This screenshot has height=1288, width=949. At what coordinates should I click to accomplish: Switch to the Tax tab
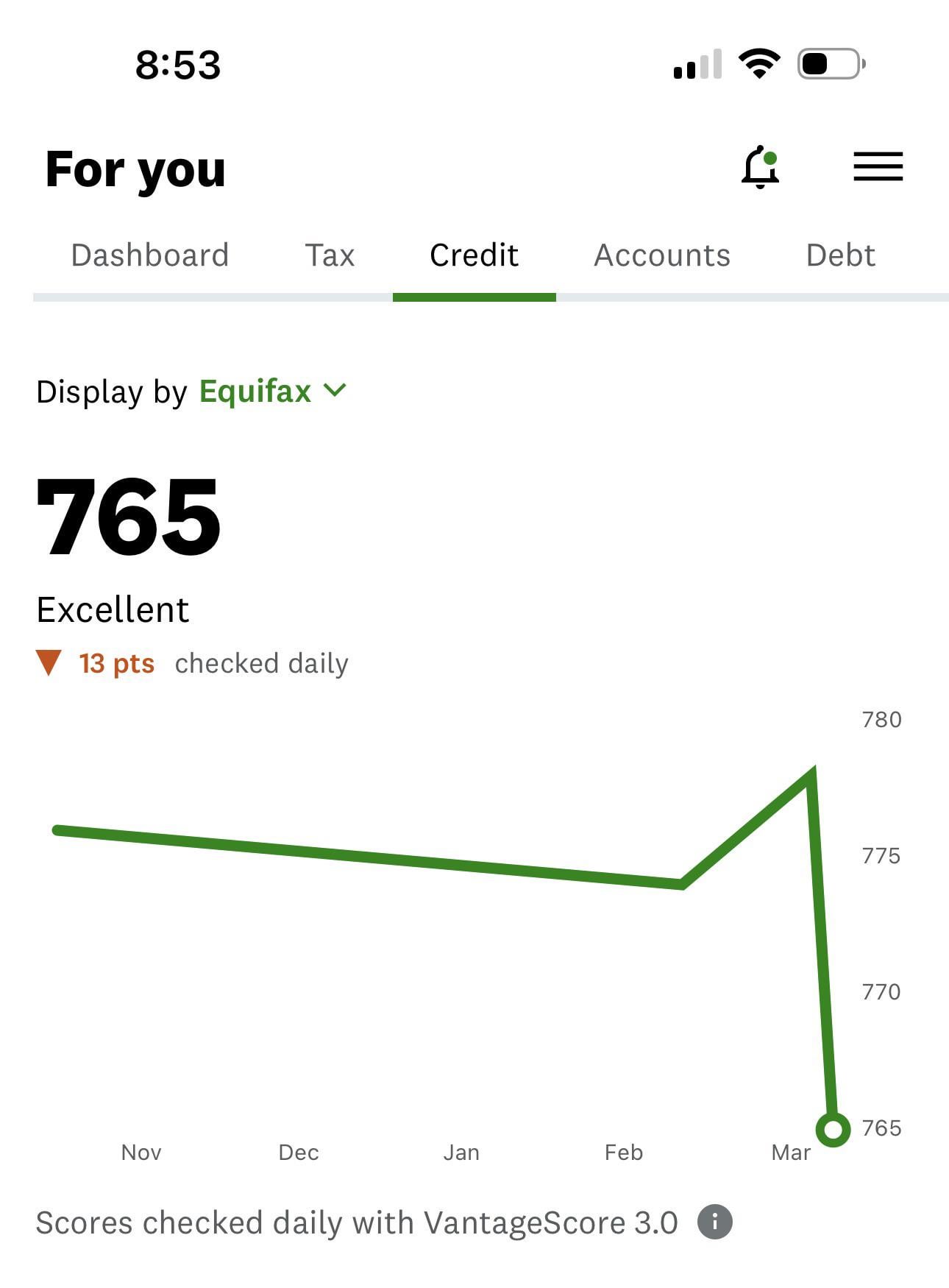[330, 255]
